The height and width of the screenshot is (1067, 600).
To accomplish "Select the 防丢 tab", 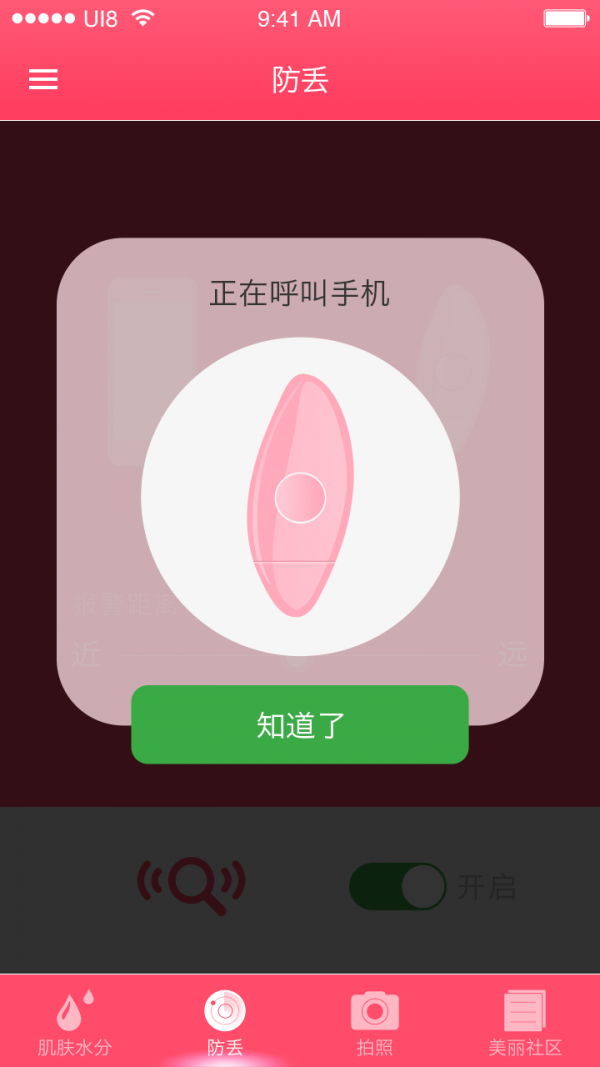I will tap(225, 1022).
